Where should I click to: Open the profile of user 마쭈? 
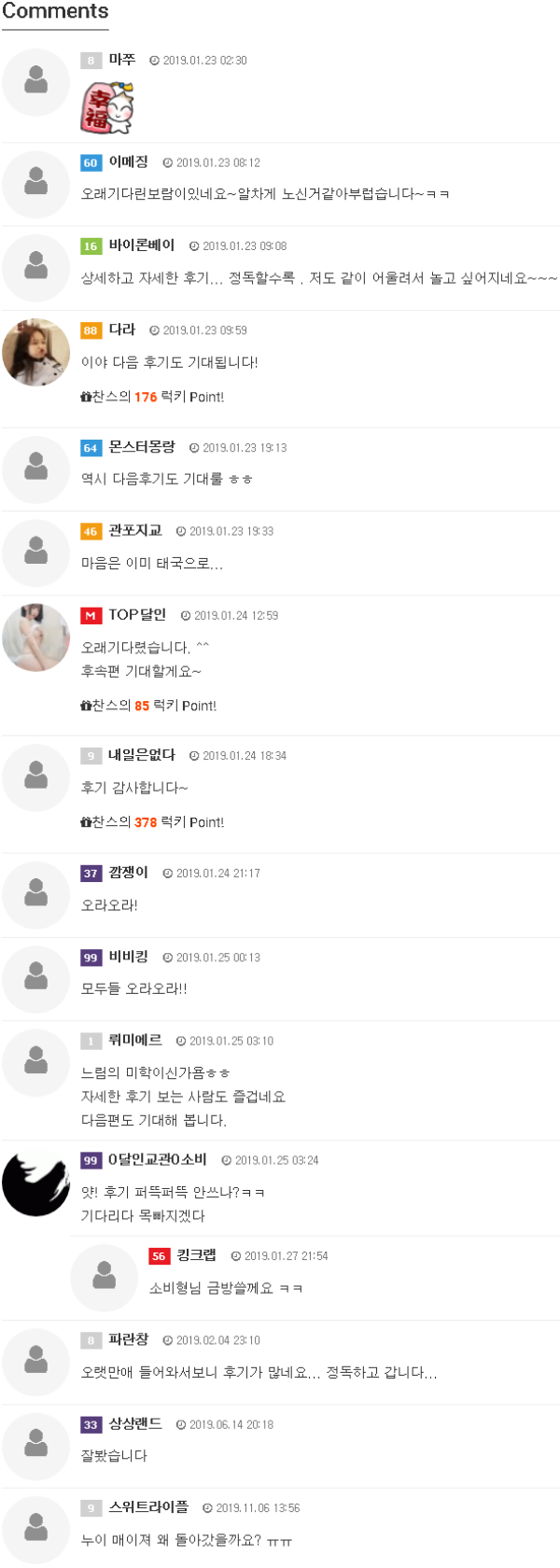click(121, 60)
